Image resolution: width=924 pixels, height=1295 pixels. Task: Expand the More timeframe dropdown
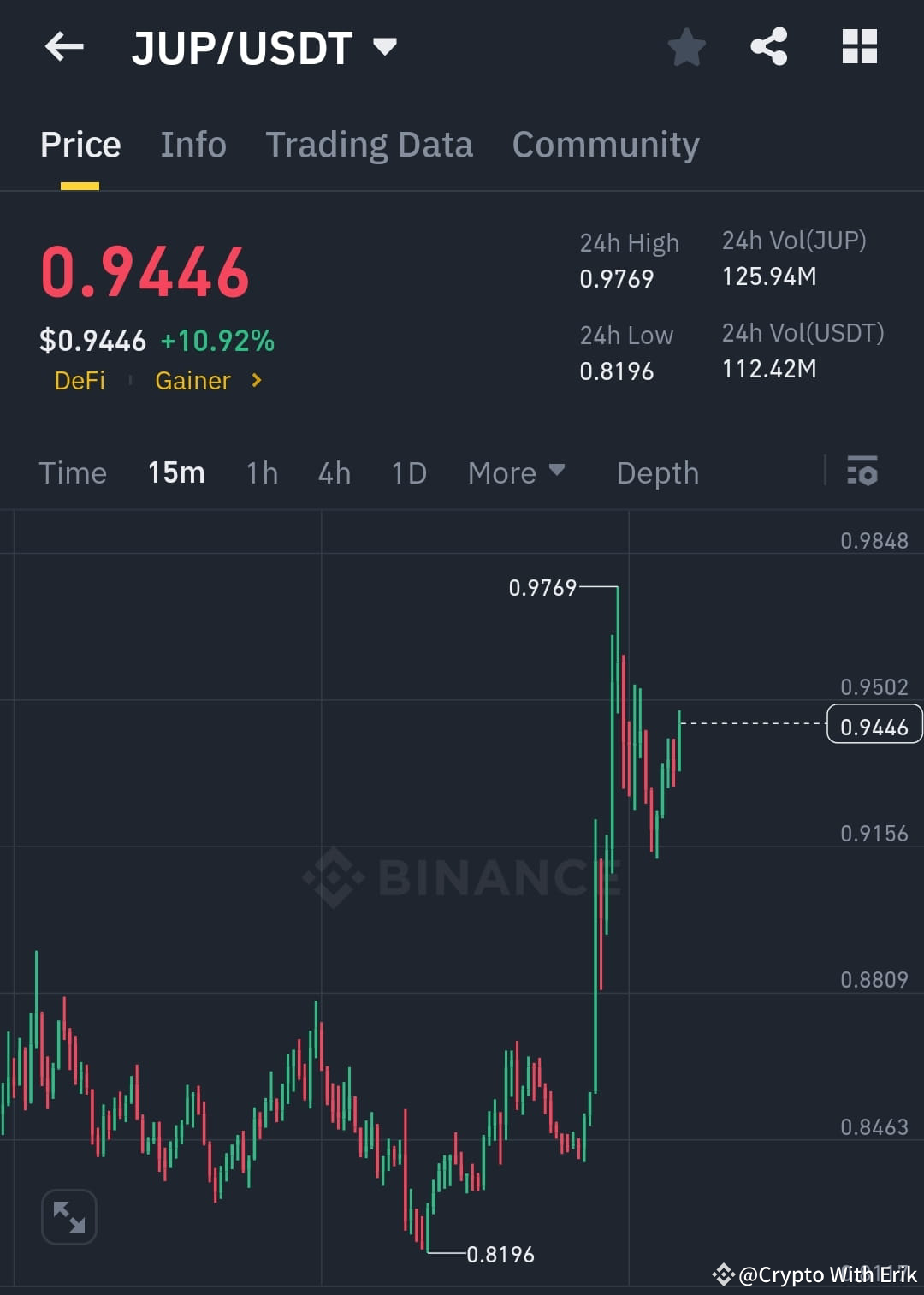point(516,472)
